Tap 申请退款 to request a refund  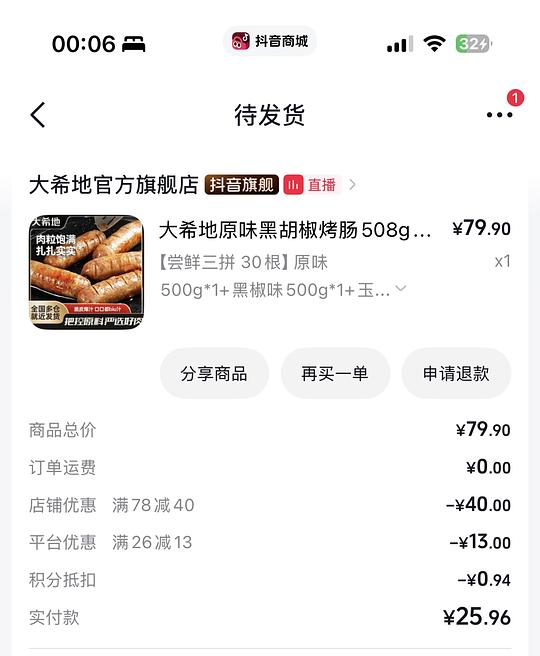pyautogui.click(x=456, y=373)
